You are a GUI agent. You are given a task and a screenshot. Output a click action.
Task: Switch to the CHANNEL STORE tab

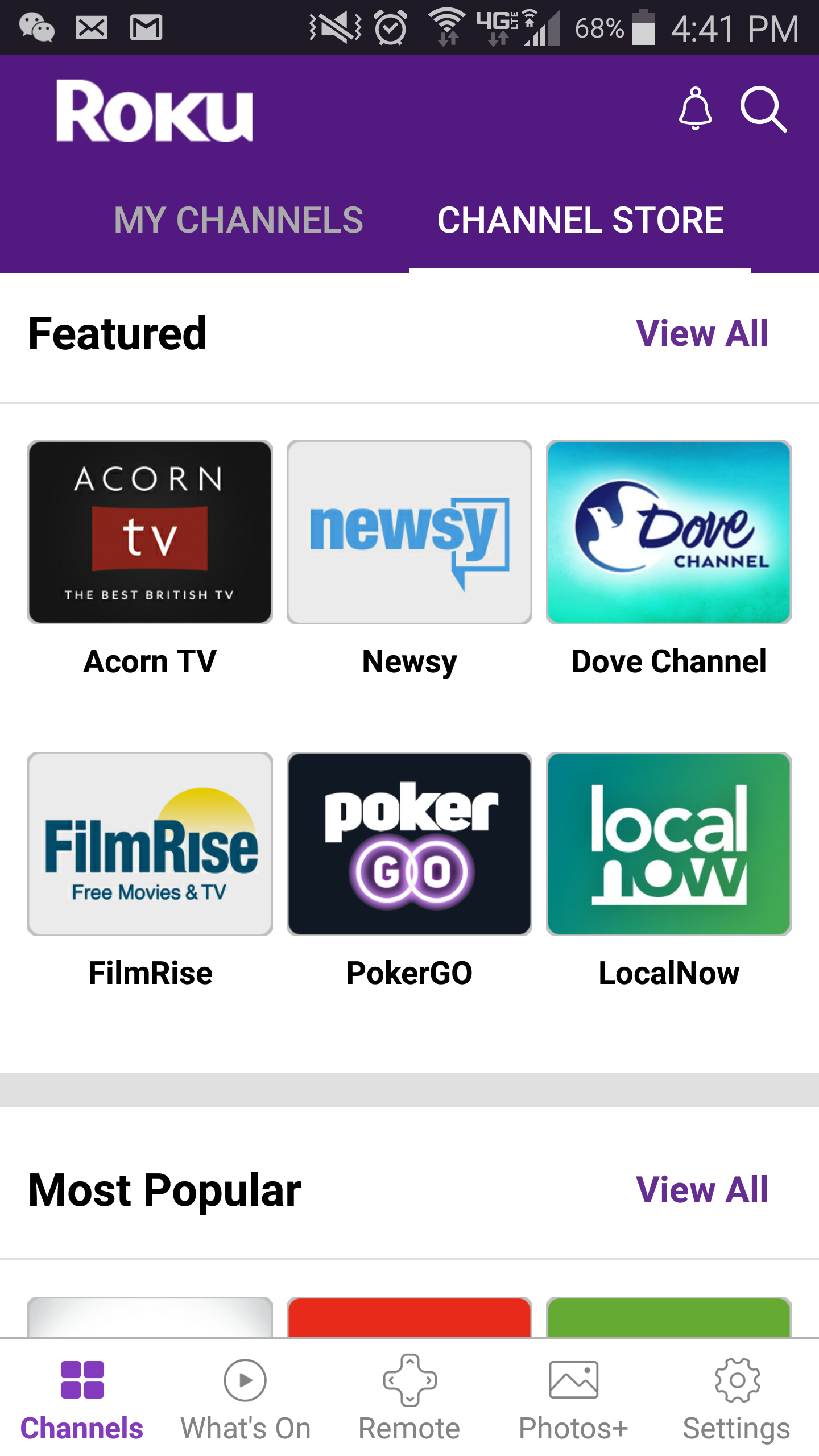[x=581, y=221]
